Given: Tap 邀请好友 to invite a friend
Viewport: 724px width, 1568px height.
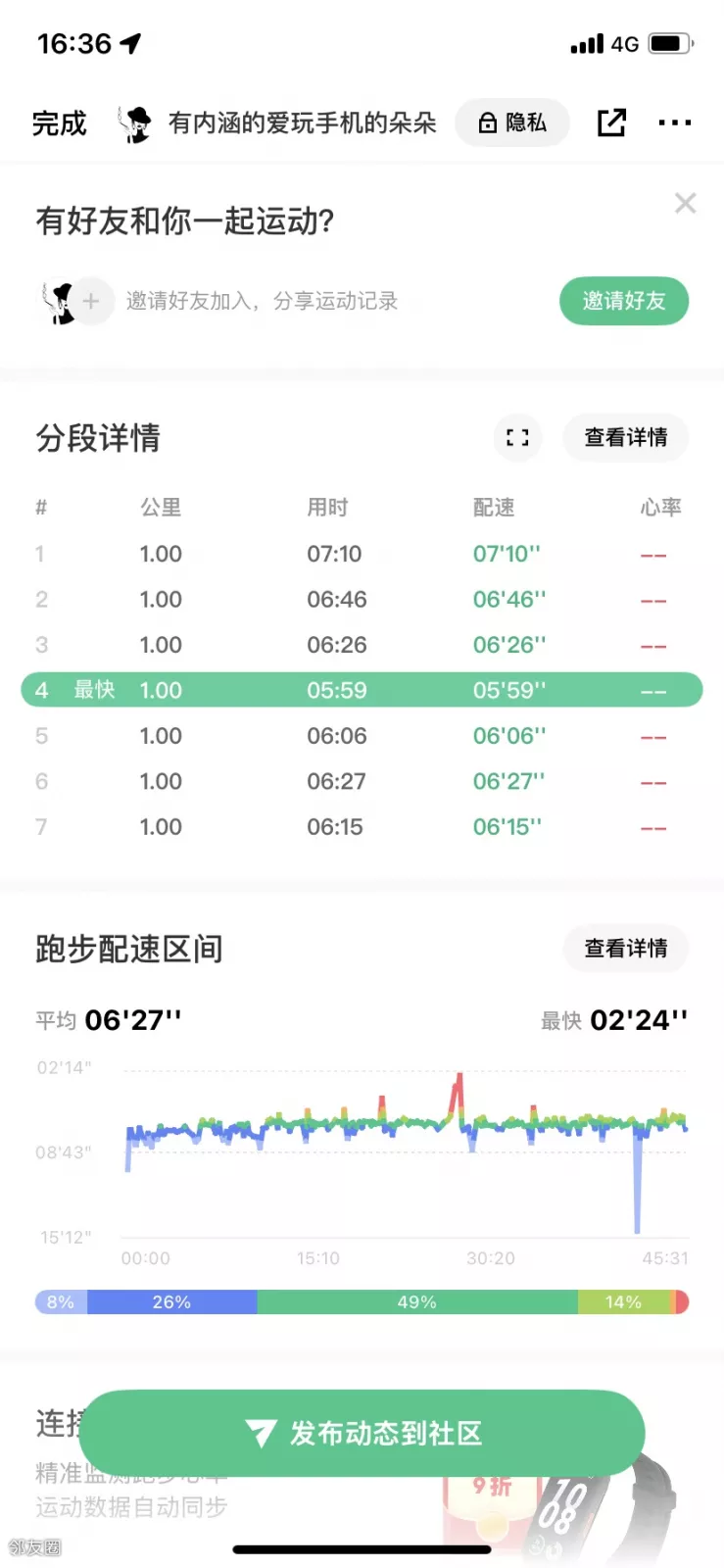Looking at the screenshot, I should click(623, 301).
